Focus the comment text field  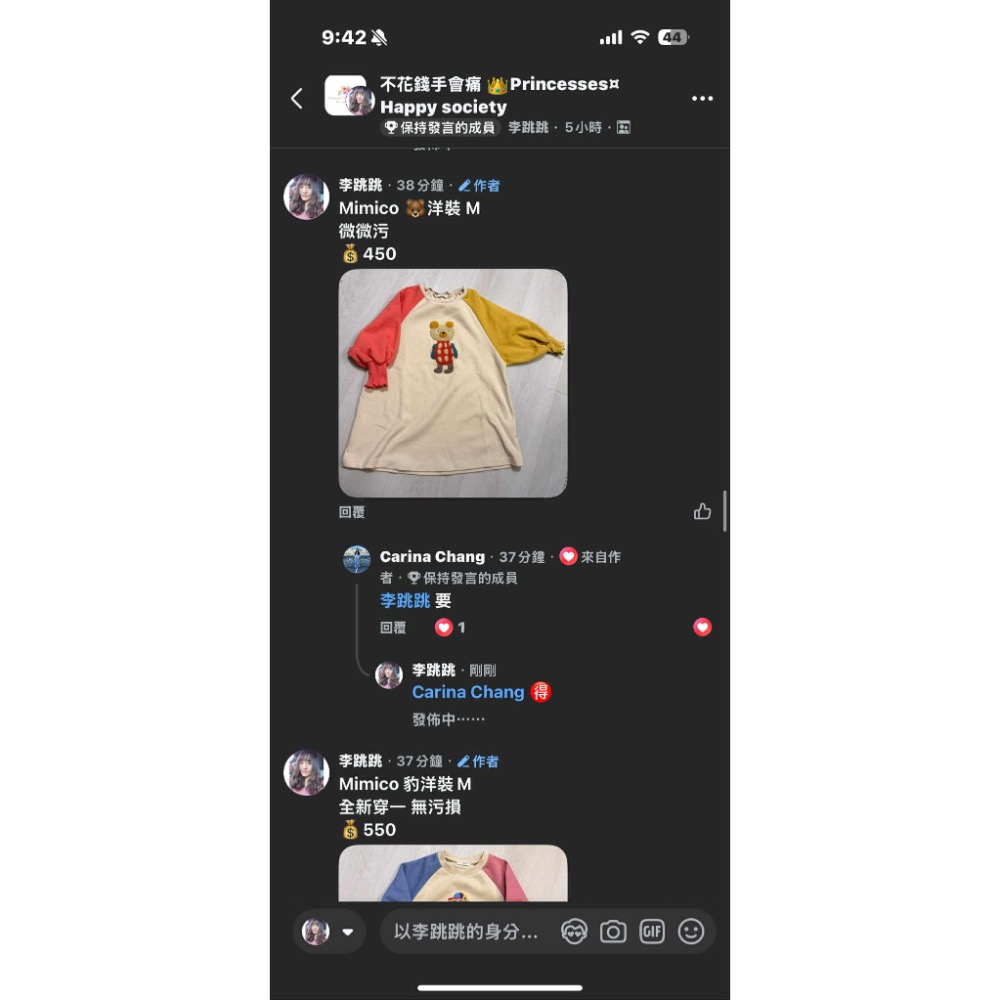pos(466,932)
